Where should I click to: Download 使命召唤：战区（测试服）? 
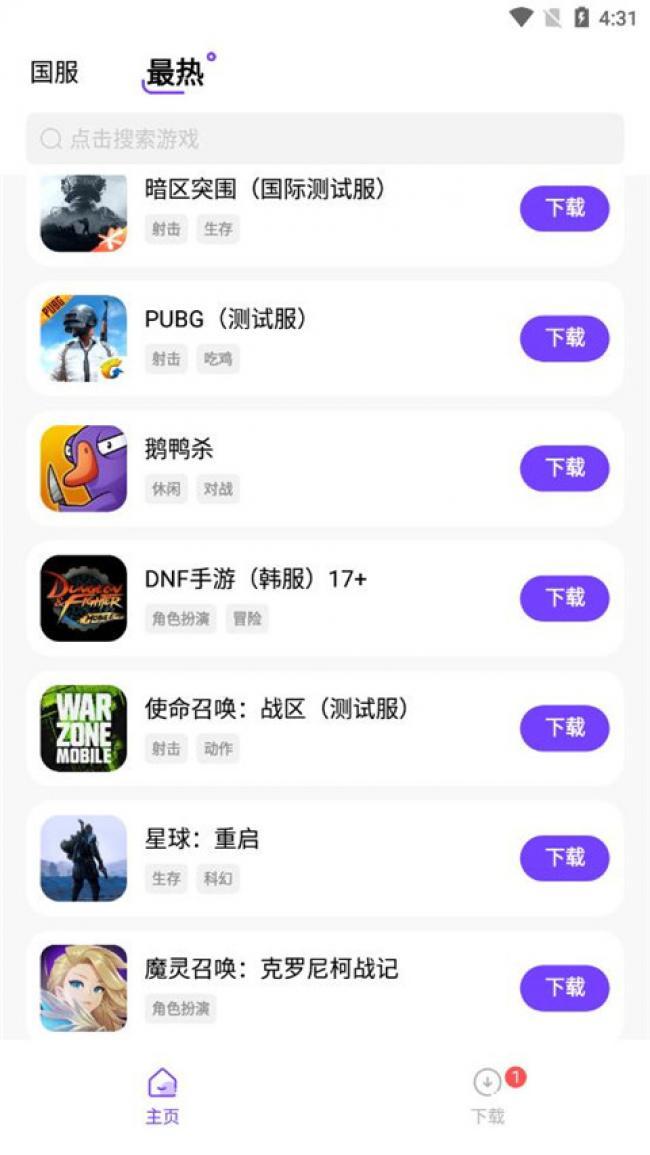(x=564, y=728)
